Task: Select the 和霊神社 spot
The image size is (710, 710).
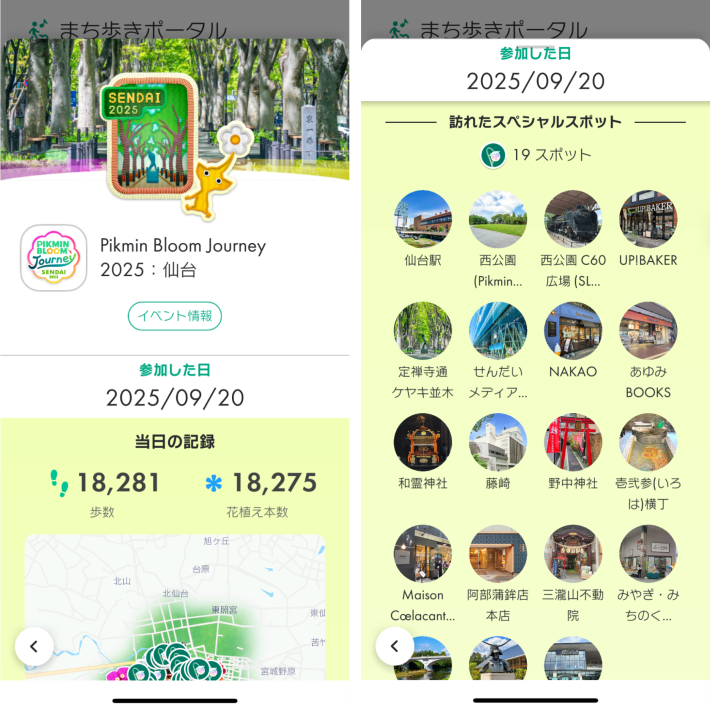Action: [423, 442]
